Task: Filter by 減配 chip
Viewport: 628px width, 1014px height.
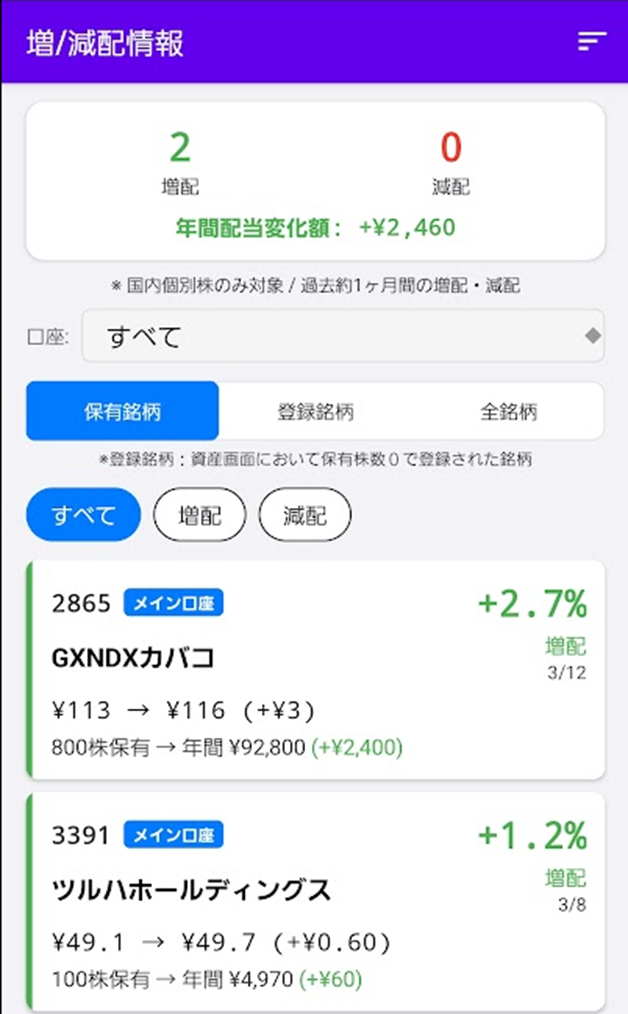Action: (305, 515)
